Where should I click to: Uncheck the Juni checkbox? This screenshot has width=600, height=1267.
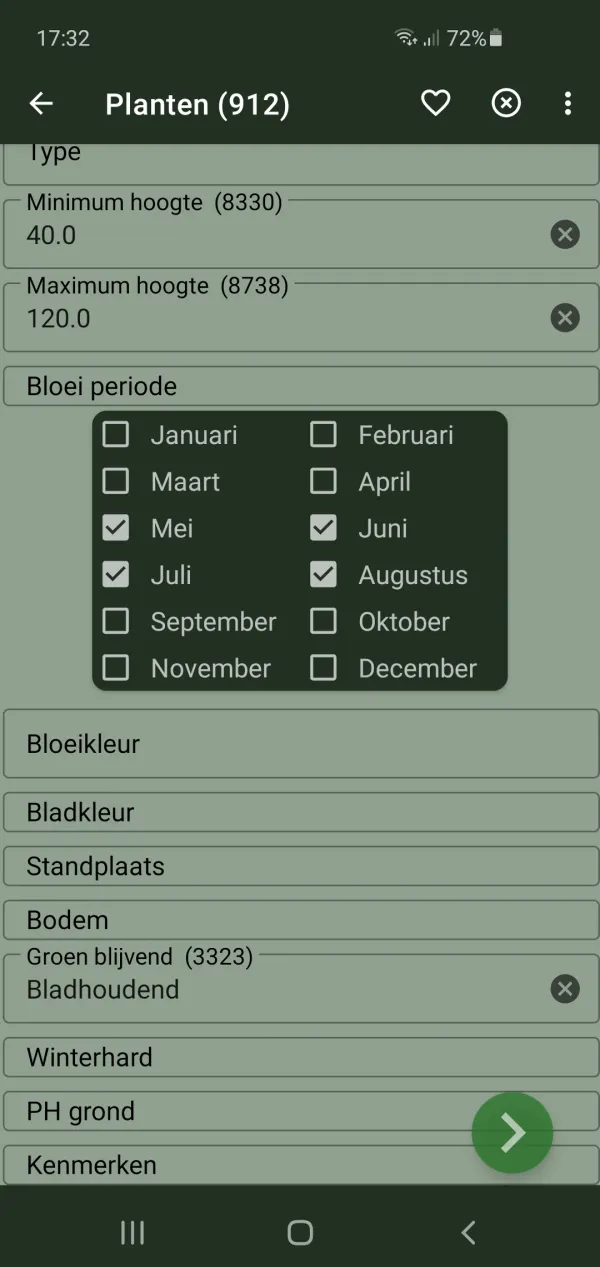pyautogui.click(x=323, y=528)
